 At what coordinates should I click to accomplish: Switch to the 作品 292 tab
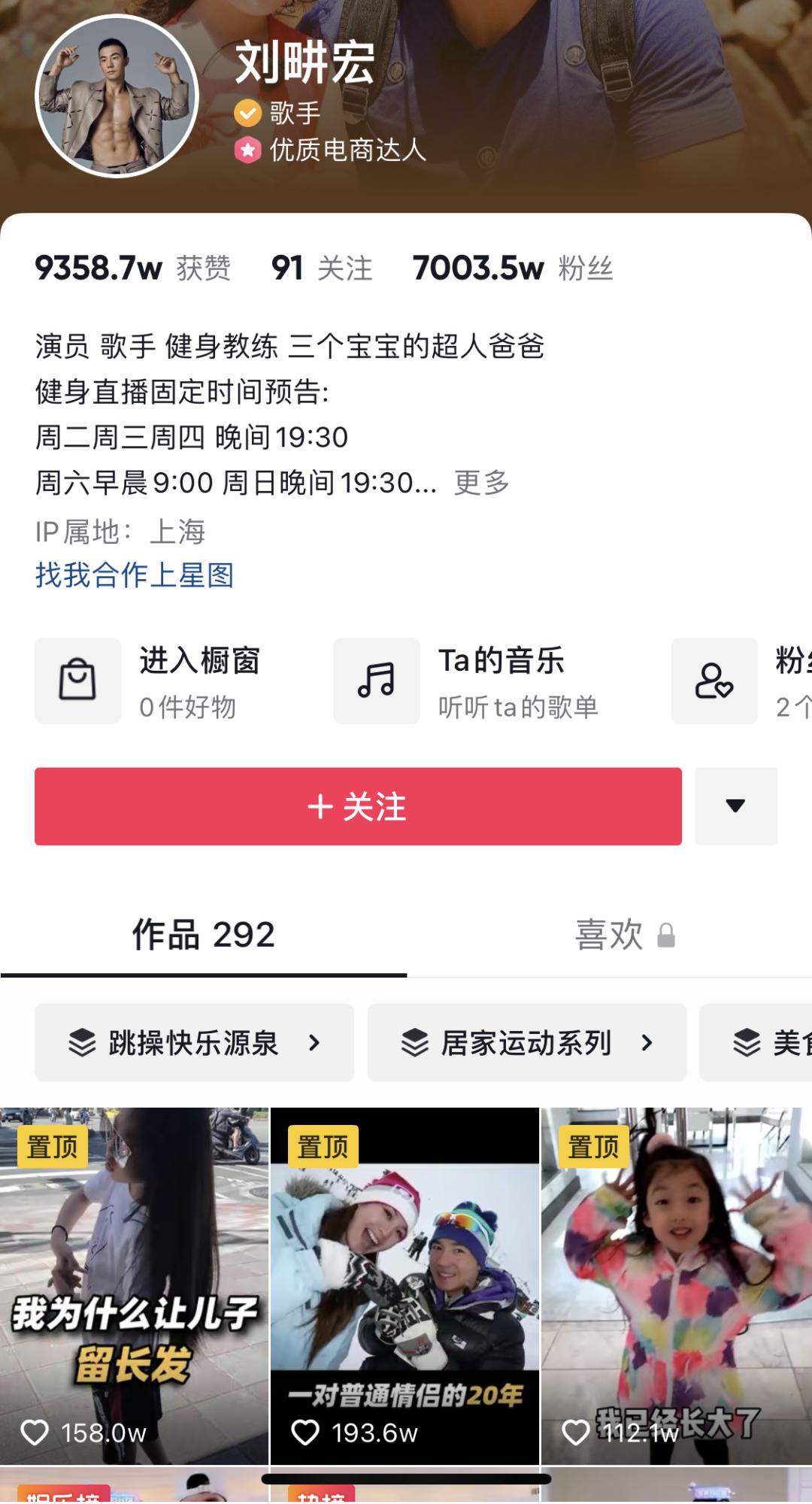203,935
